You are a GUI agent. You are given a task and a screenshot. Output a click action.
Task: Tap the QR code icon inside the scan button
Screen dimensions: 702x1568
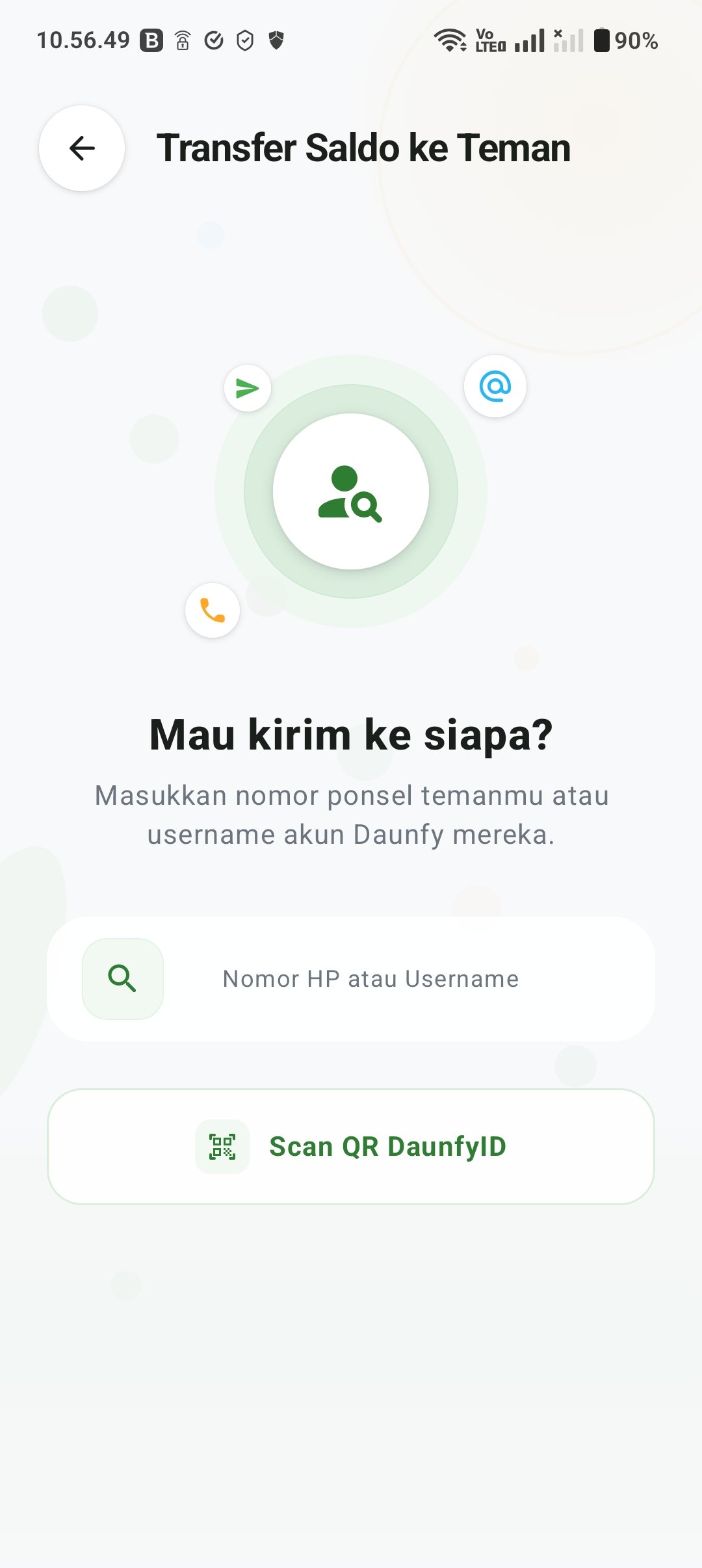click(222, 1146)
